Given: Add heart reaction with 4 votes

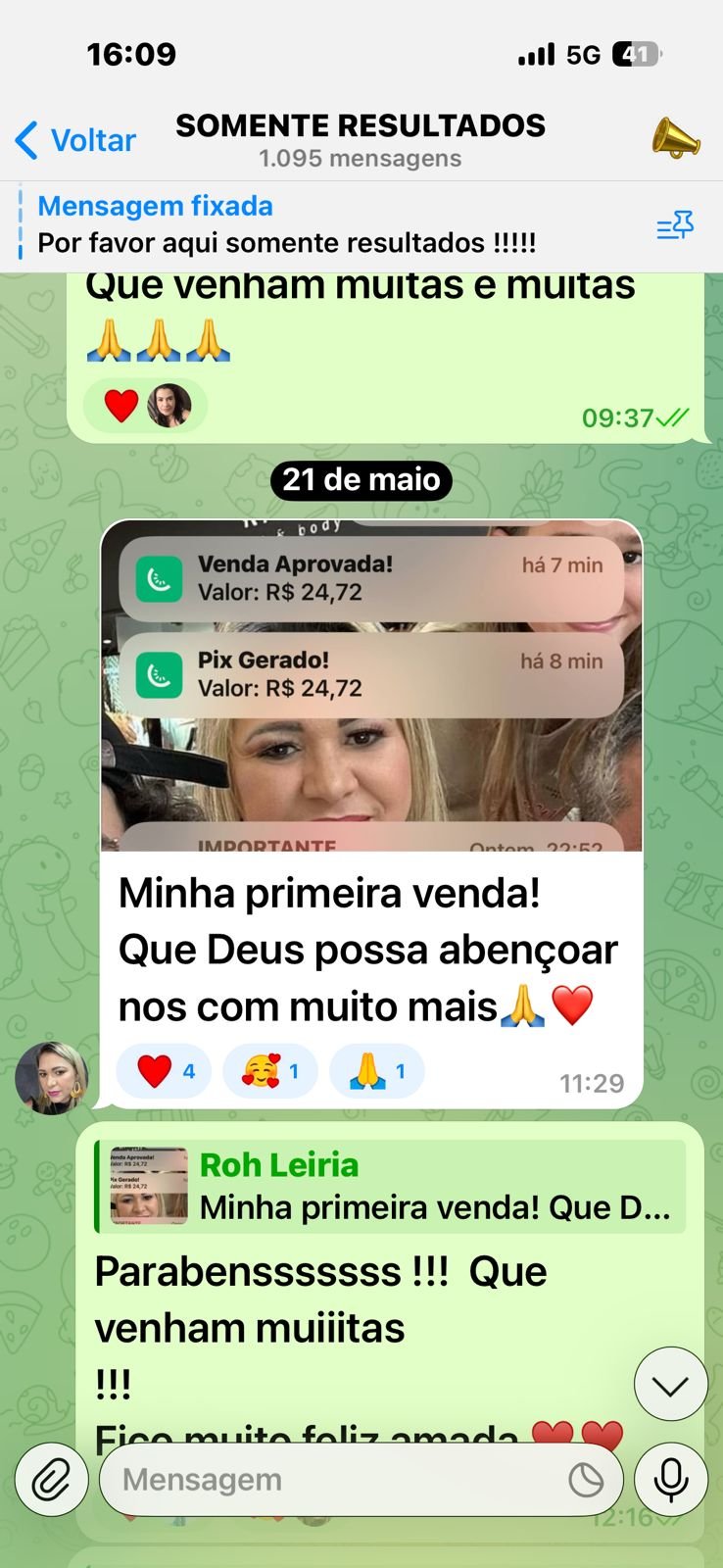Looking at the screenshot, I should pos(164,1071).
